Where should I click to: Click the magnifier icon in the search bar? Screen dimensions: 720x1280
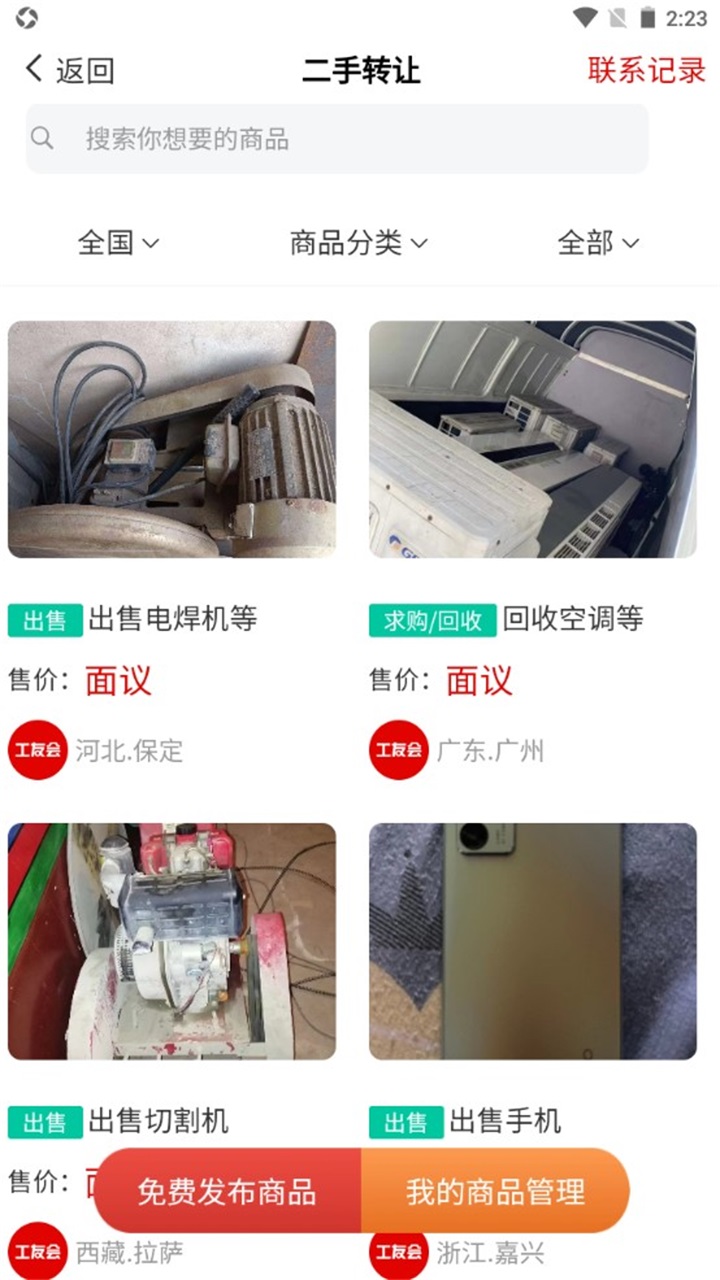[x=42, y=138]
